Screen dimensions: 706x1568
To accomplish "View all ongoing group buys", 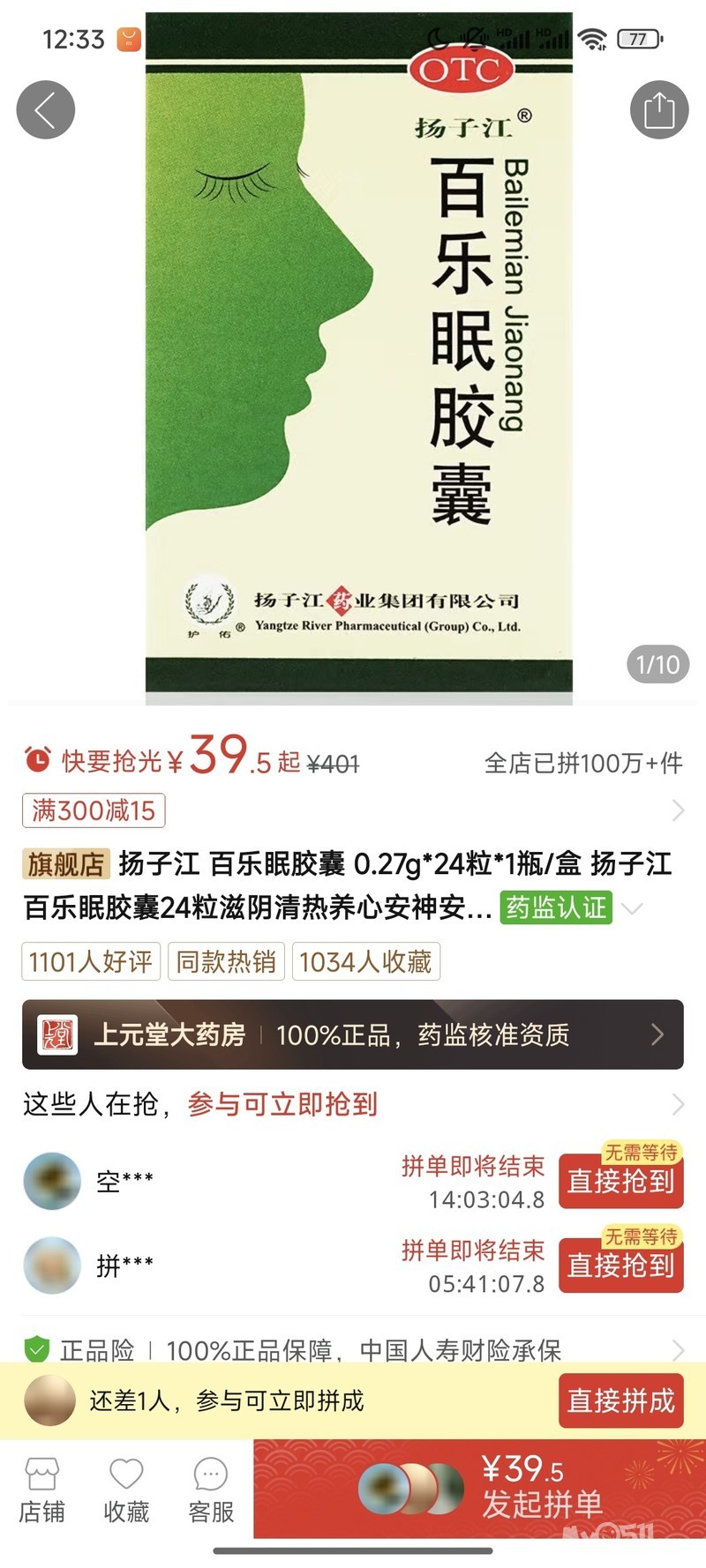I will (x=677, y=1104).
